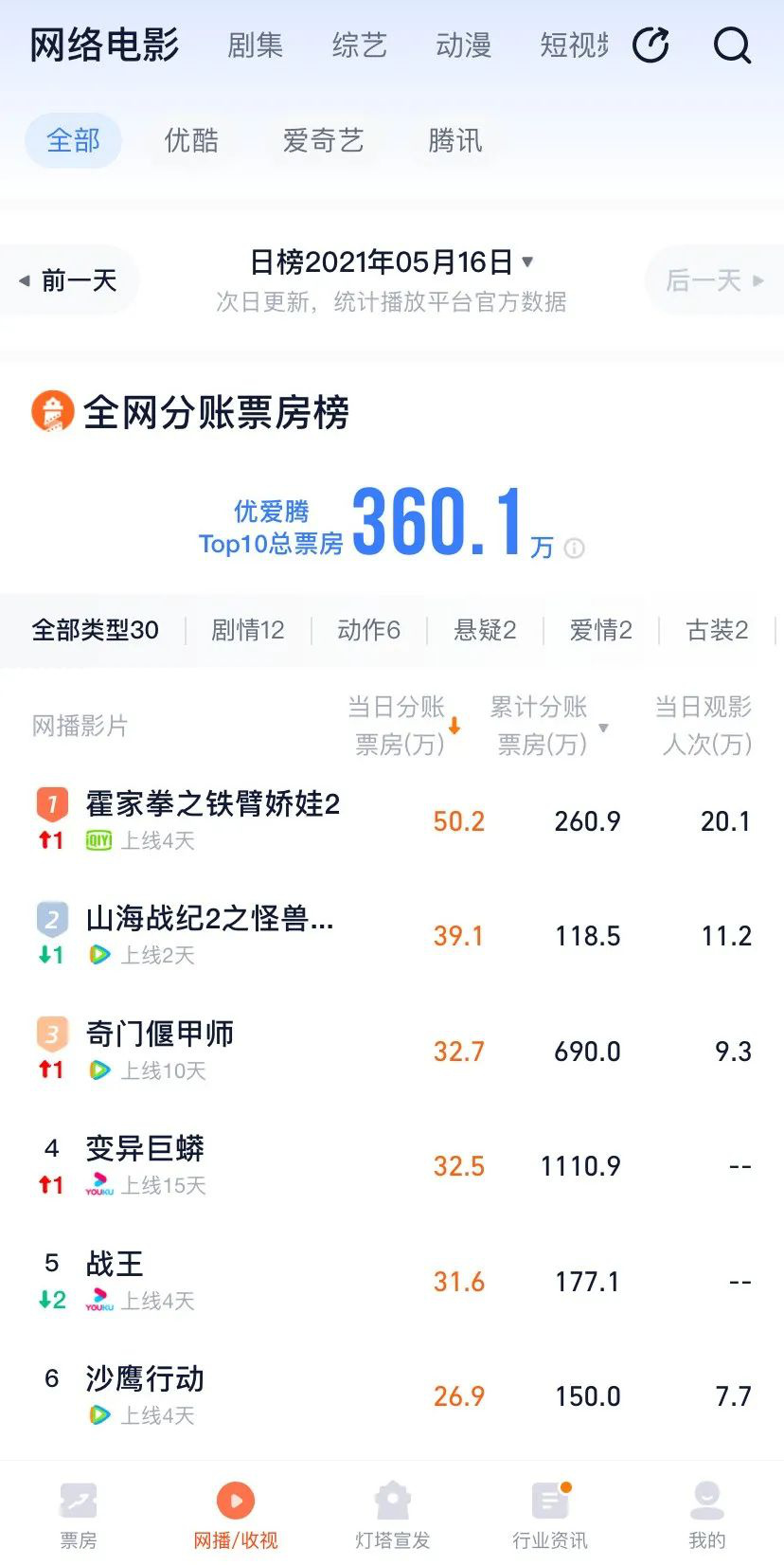784x1565 pixels.
Task: Filter by 悬疑2 genre
Action: pos(485,630)
